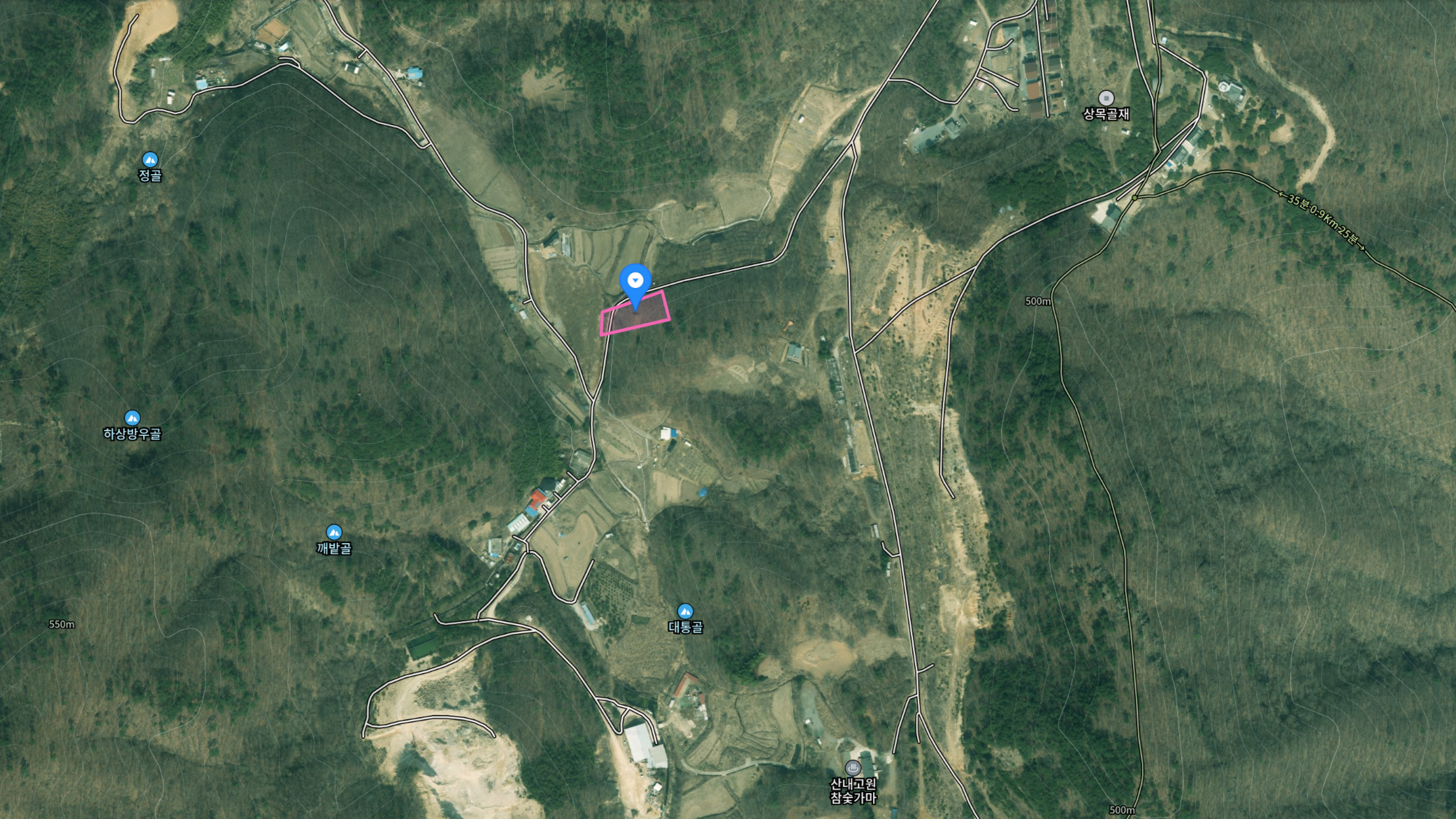Select the 대통골 place marker
1456x819 pixels.
tap(685, 611)
